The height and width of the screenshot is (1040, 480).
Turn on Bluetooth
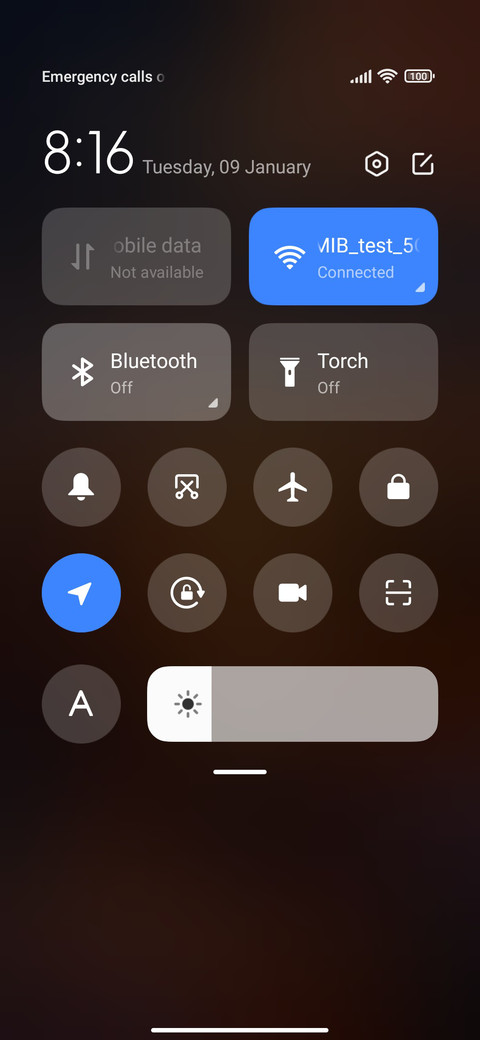point(137,372)
